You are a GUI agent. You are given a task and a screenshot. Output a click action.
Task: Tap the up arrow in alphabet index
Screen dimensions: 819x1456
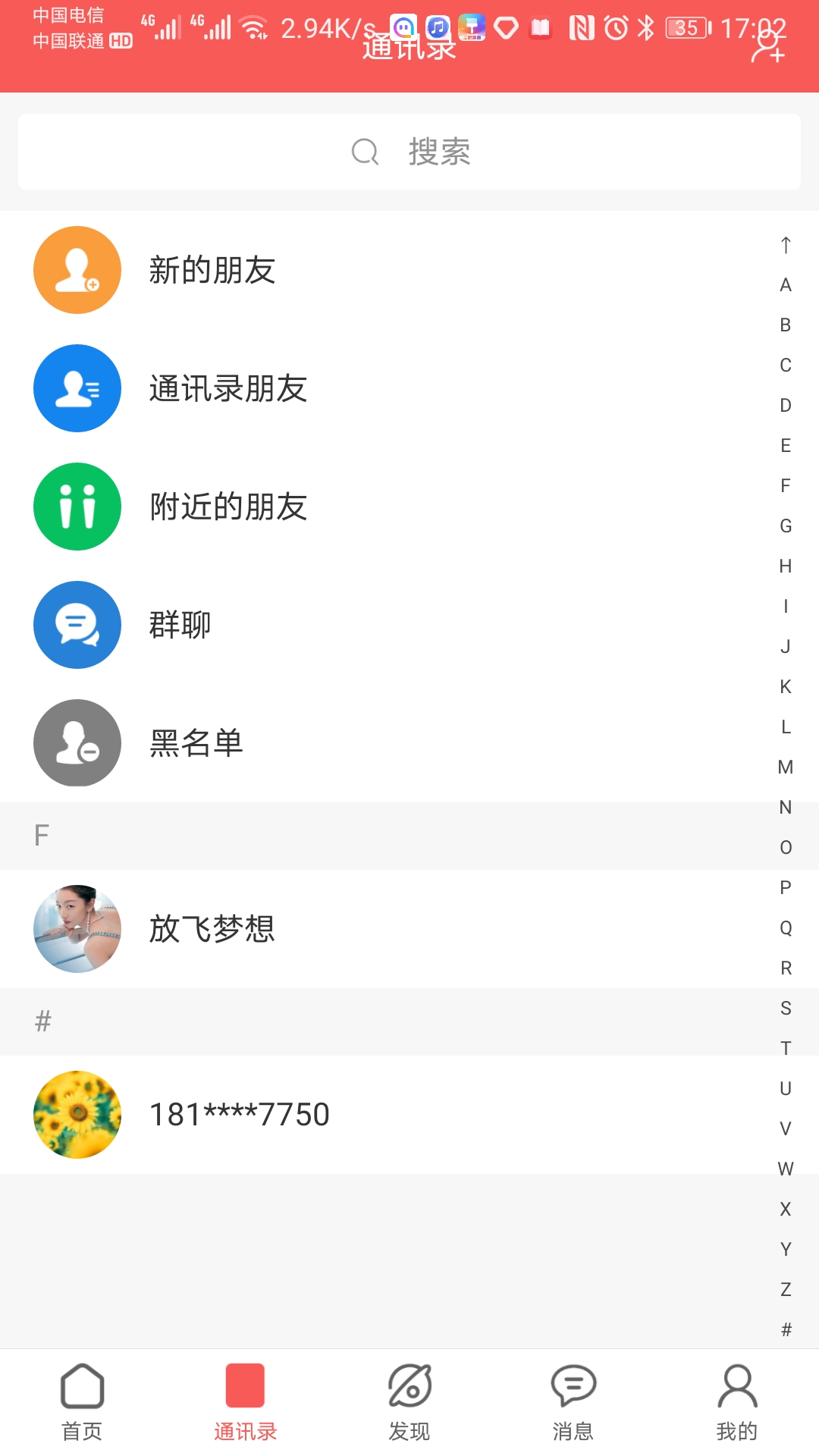784,246
